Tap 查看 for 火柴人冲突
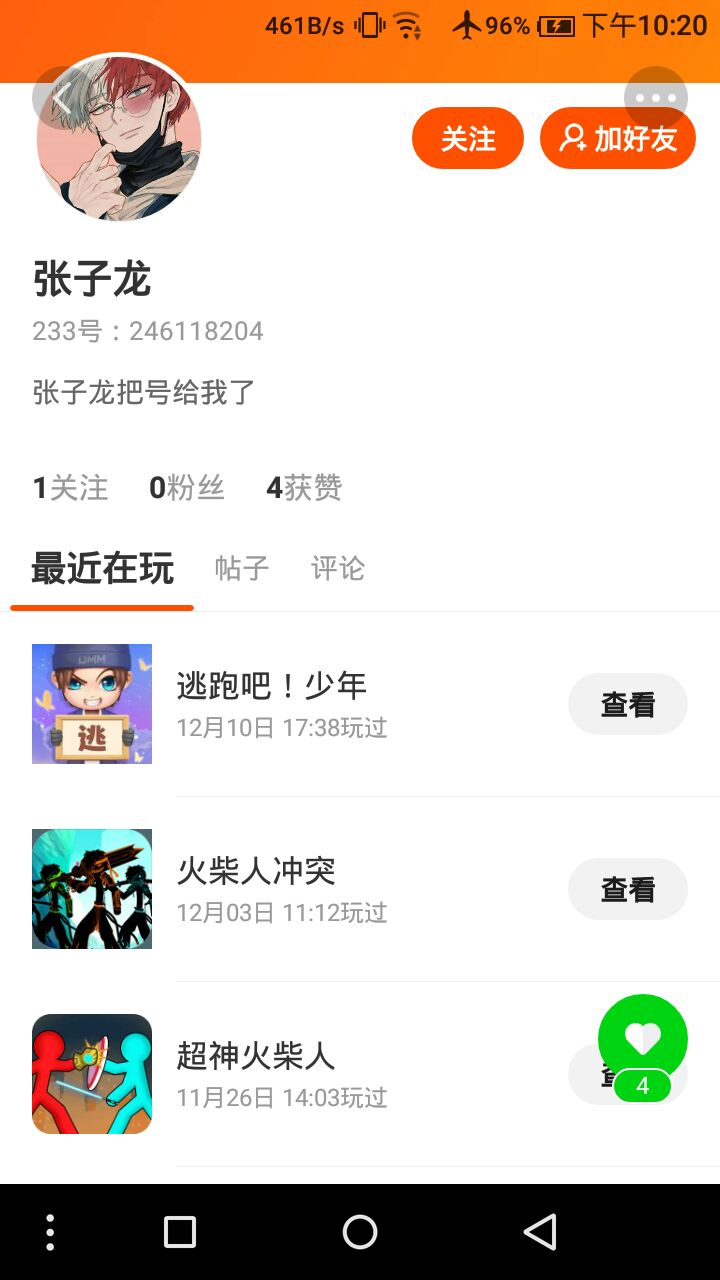720x1280 pixels. [x=627, y=889]
